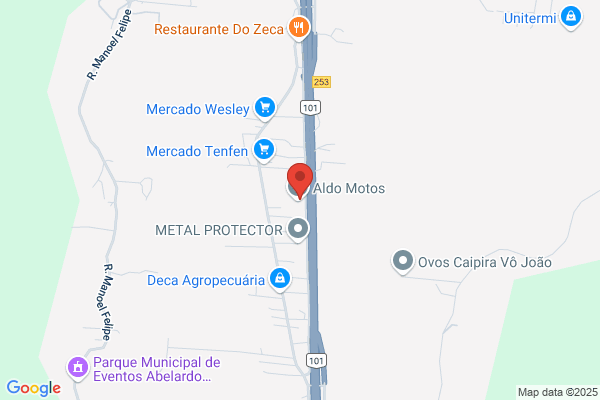Open the METAL PROTECTOR place marker
The height and width of the screenshot is (400, 600).
(298, 229)
